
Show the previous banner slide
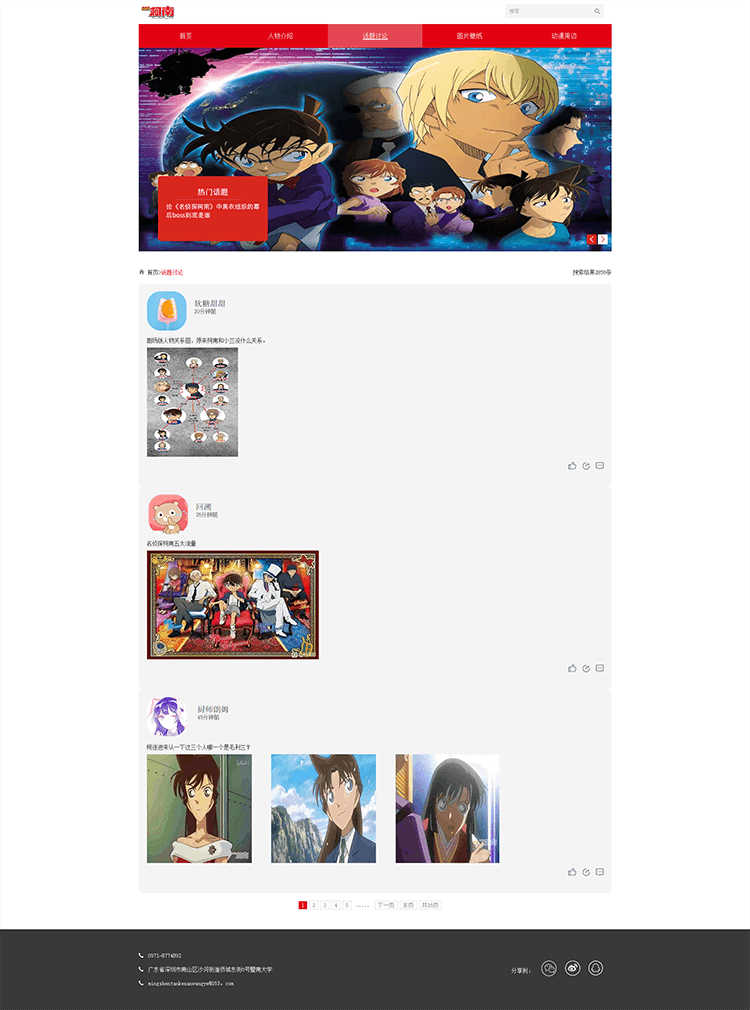(x=592, y=240)
